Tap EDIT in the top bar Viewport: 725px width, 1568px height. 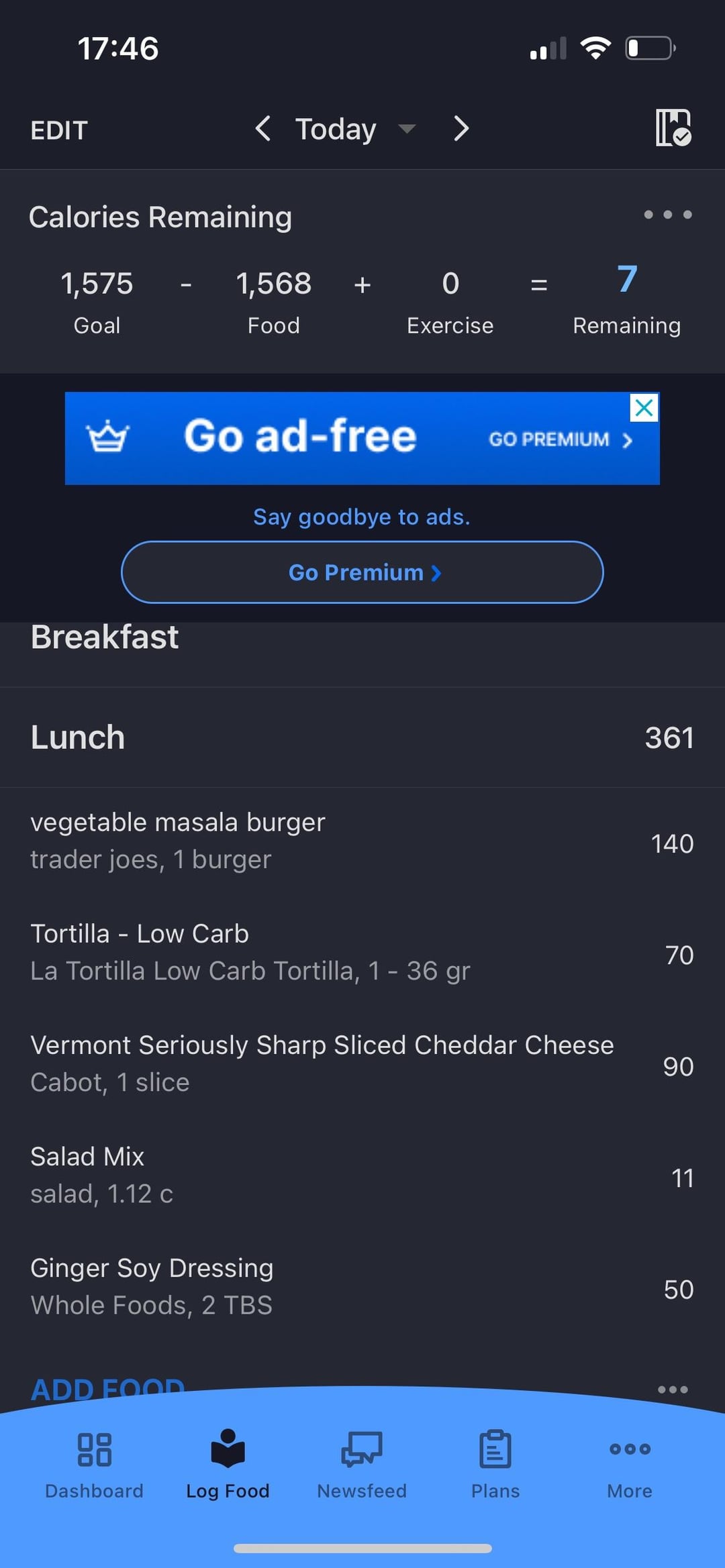click(59, 130)
